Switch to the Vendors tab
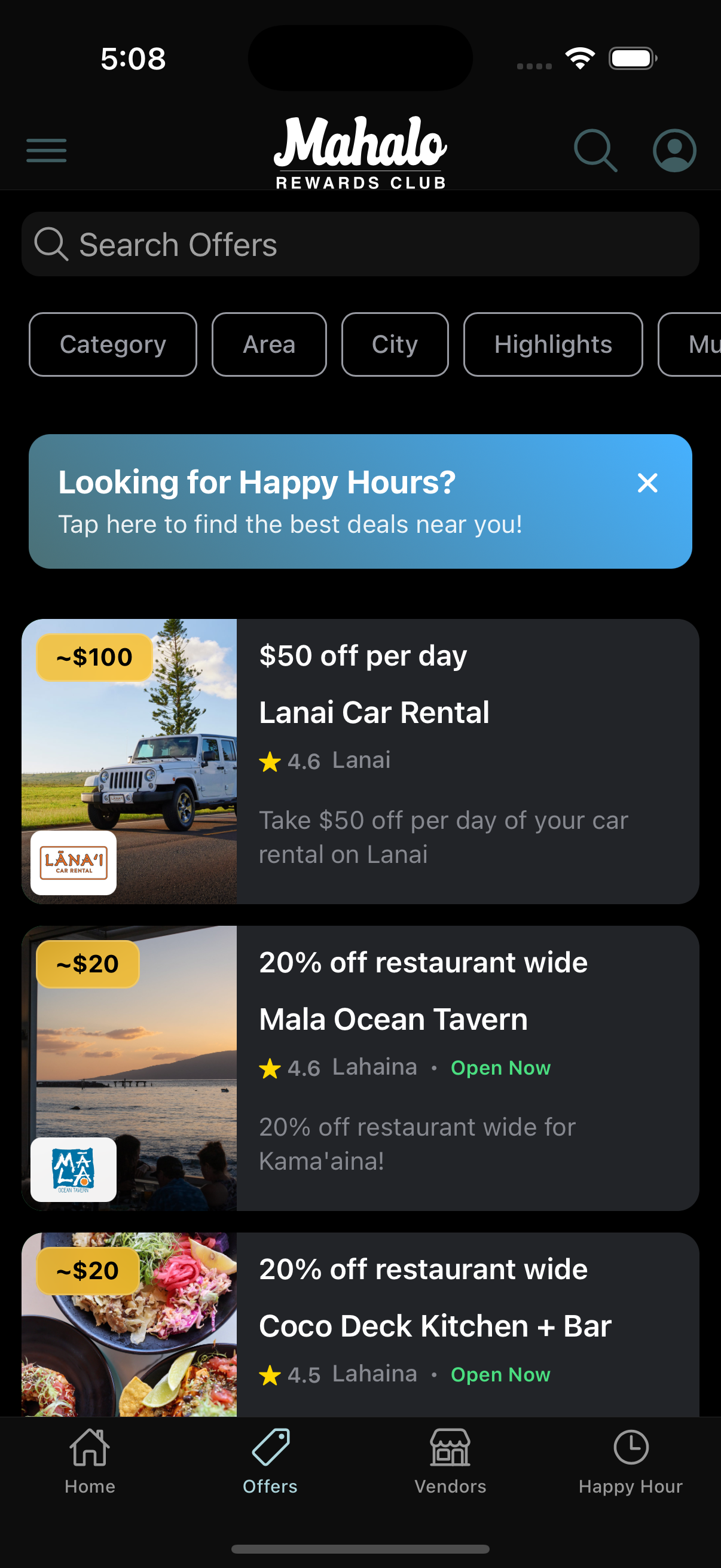 click(x=450, y=1461)
